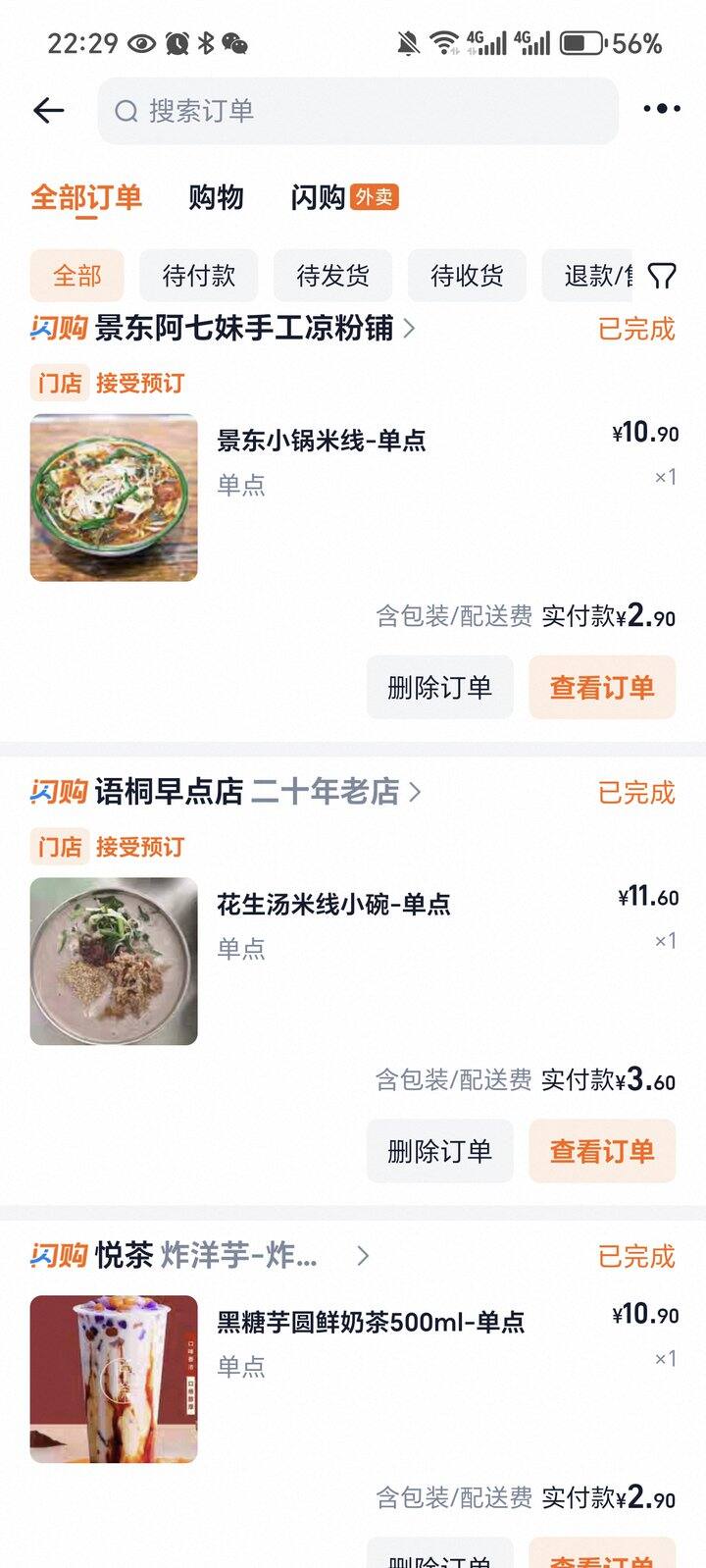Filter orders by 待收货
The width and height of the screenshot is (706, 1568).
[x=468, y=276]
